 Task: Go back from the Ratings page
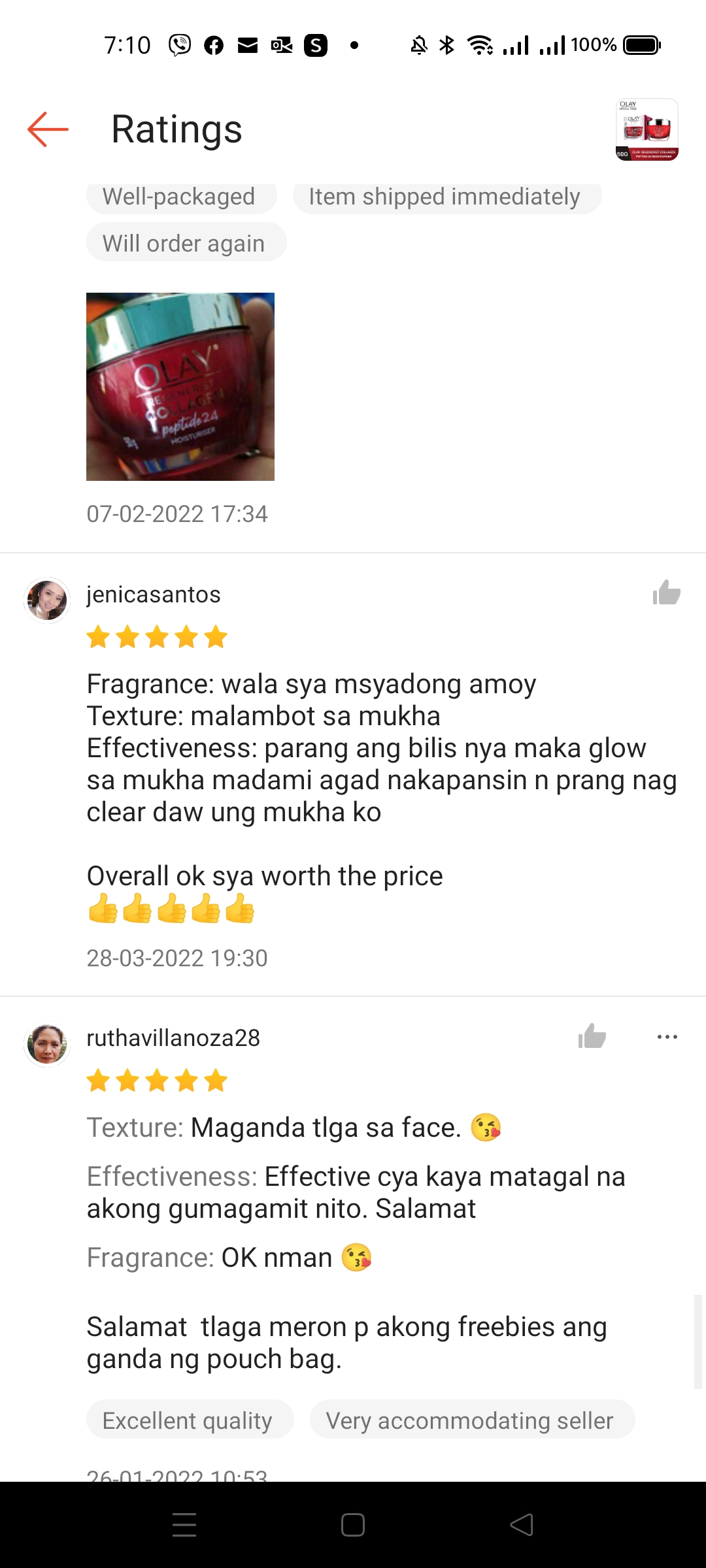click(48, 129)
